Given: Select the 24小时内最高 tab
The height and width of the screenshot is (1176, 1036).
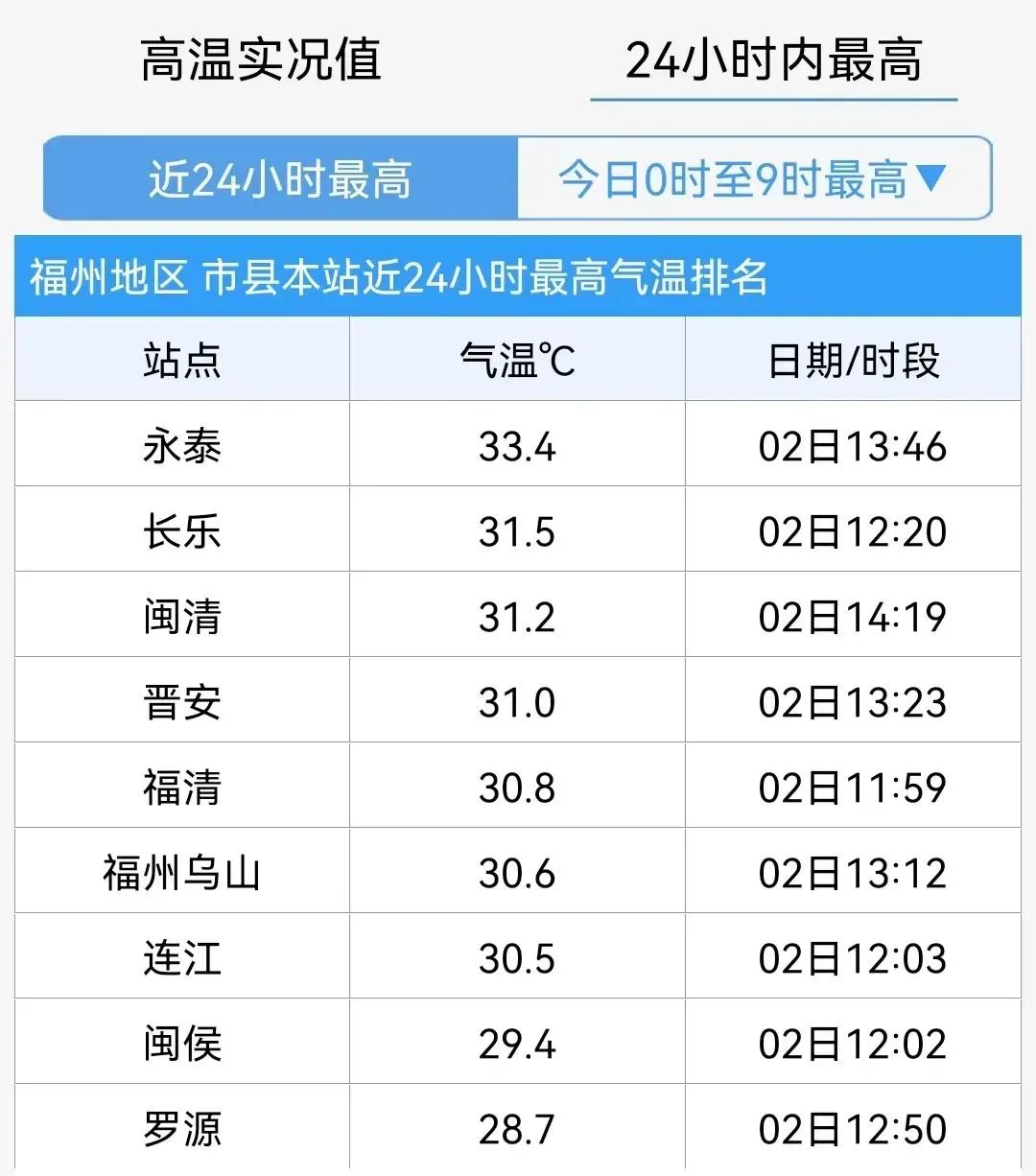Looking at the screenshot, I should click(x=773, y=60).
